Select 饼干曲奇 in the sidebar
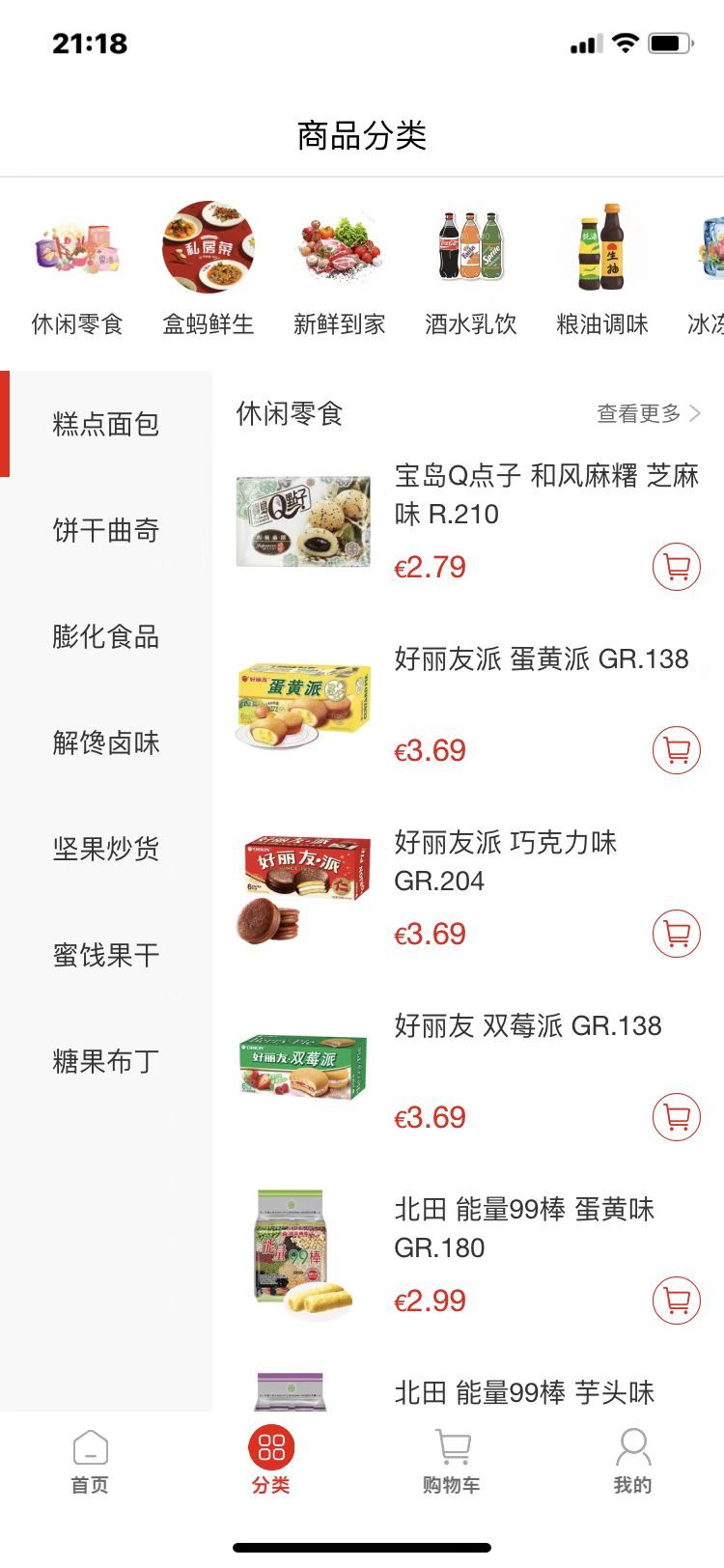This screenshot has height=1568, width=724. (x=106, y=531)
